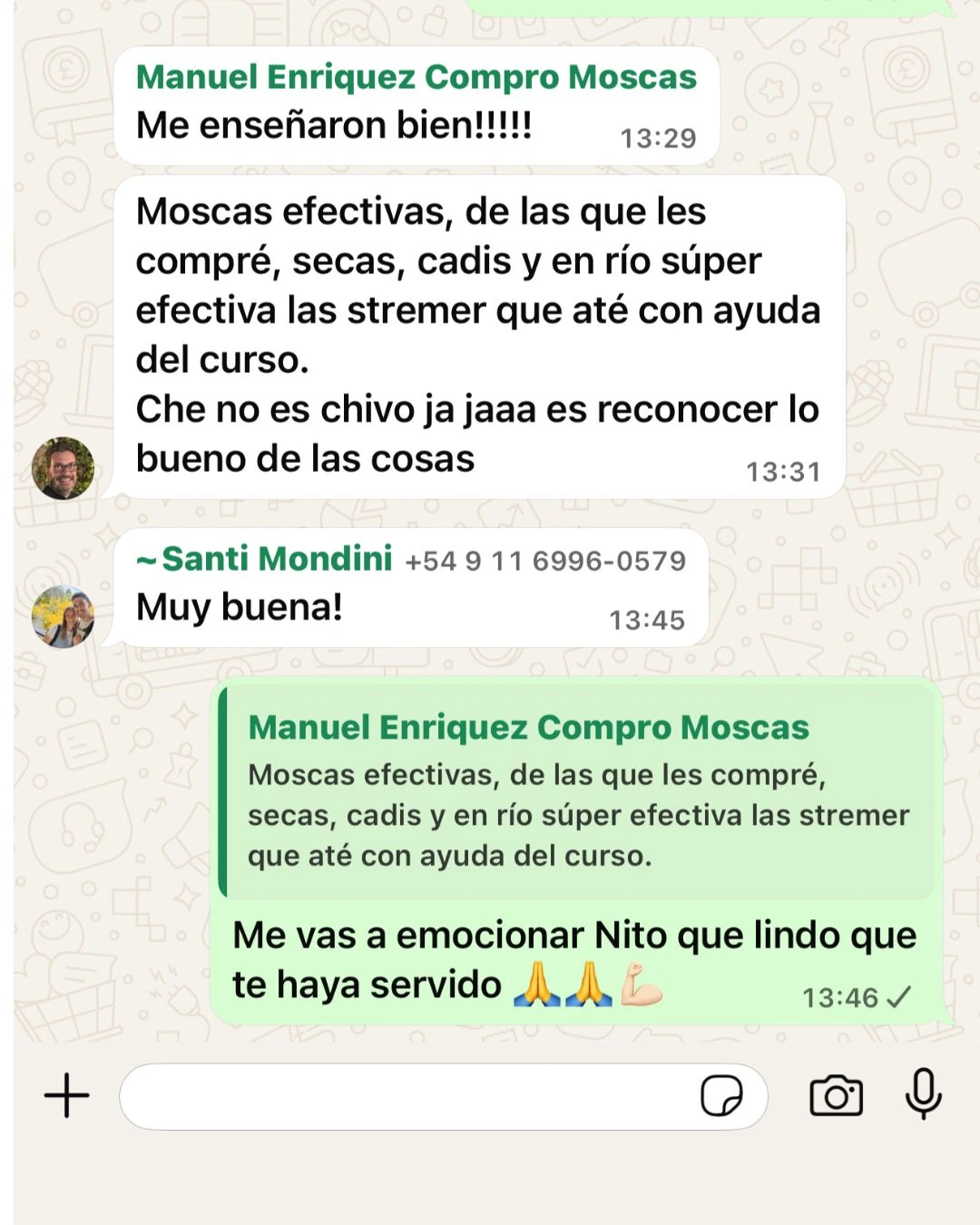Jump to the quoted Manuel Enriquez message
980x1225 pixels.
(x=577, y=789)
